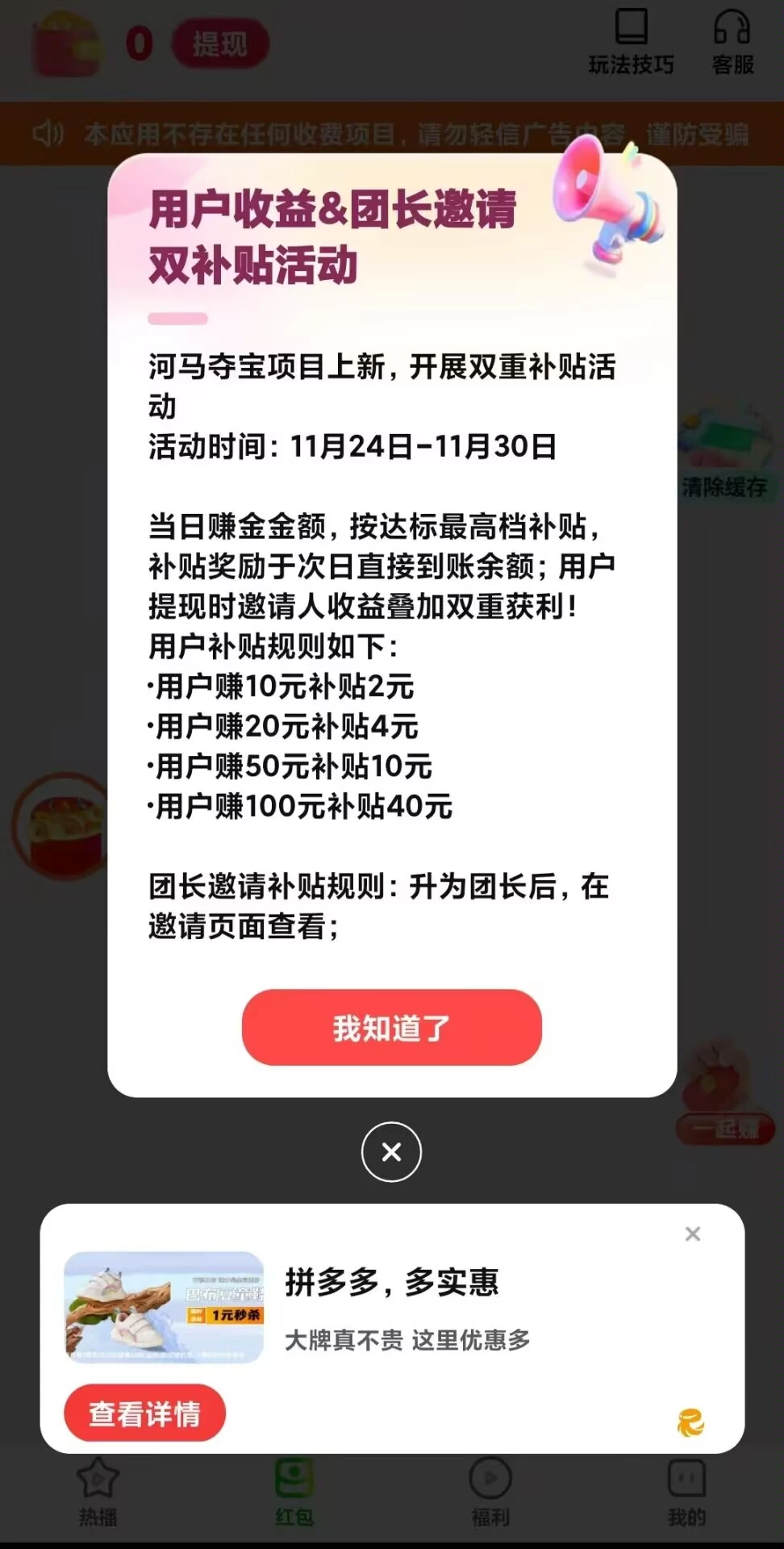Open the 福利 tab

[x=490, y=1493]
